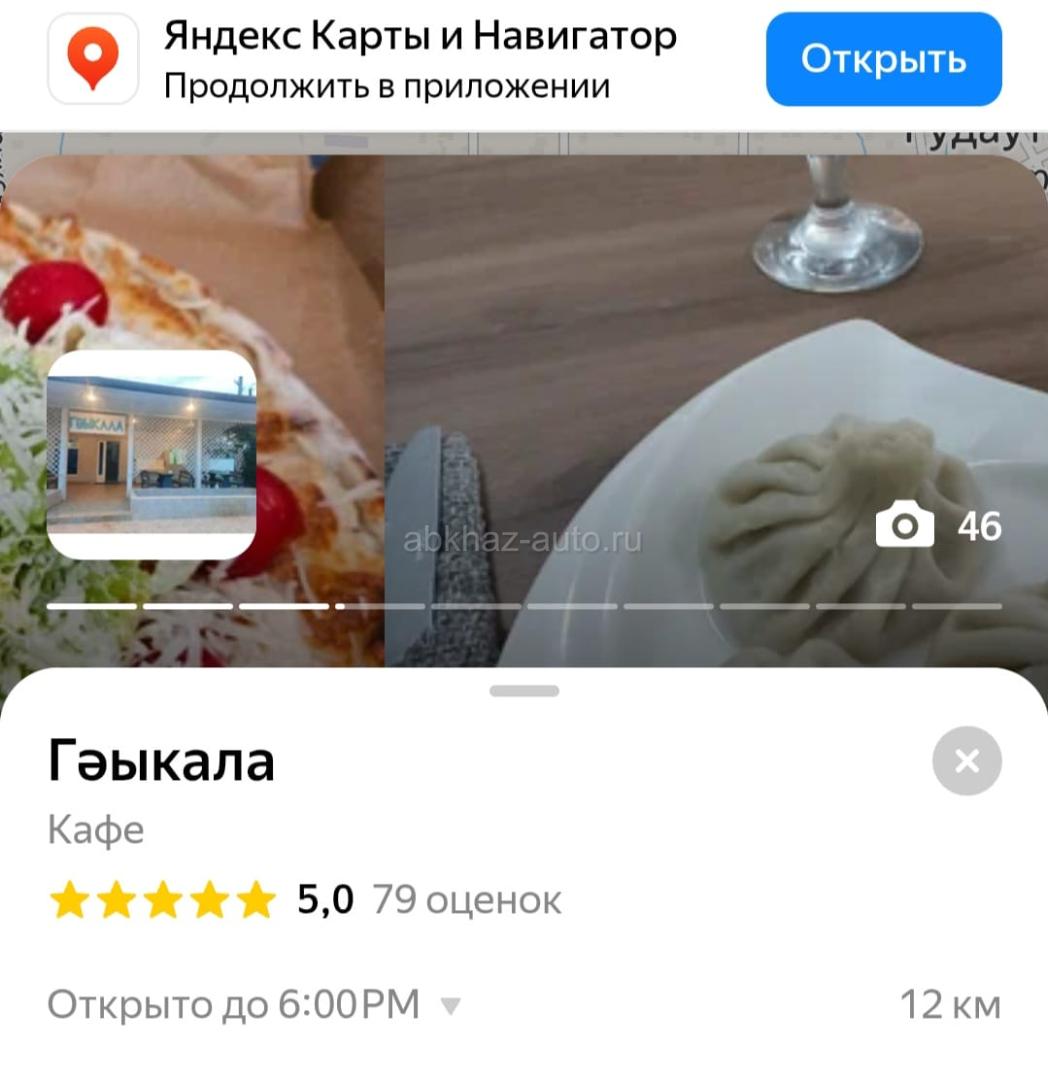Tap the card's drag handle
Viewport: 1048px width, 1080px height.
524,691
